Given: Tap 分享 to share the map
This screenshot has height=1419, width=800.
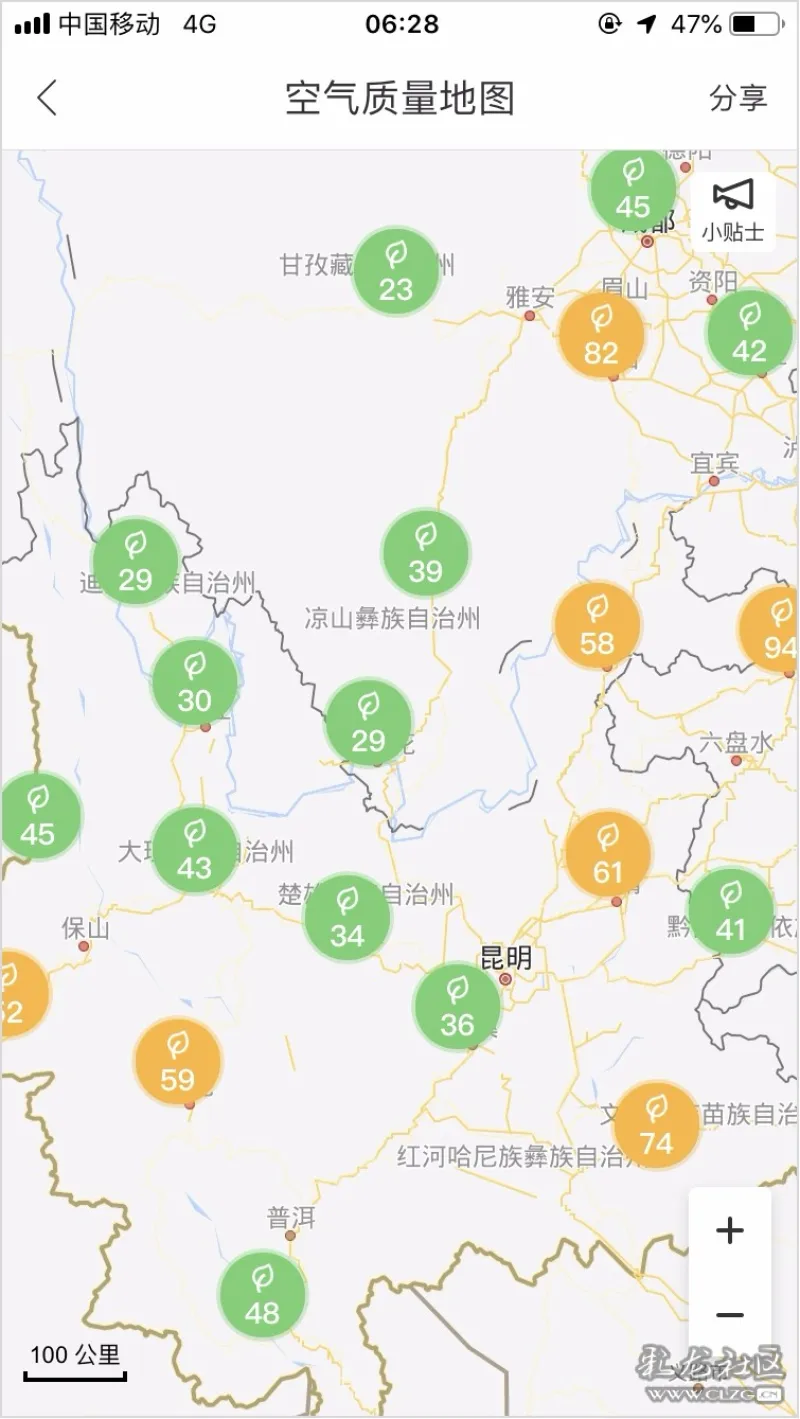Looking at the screenshot, I should coord(738,98).
